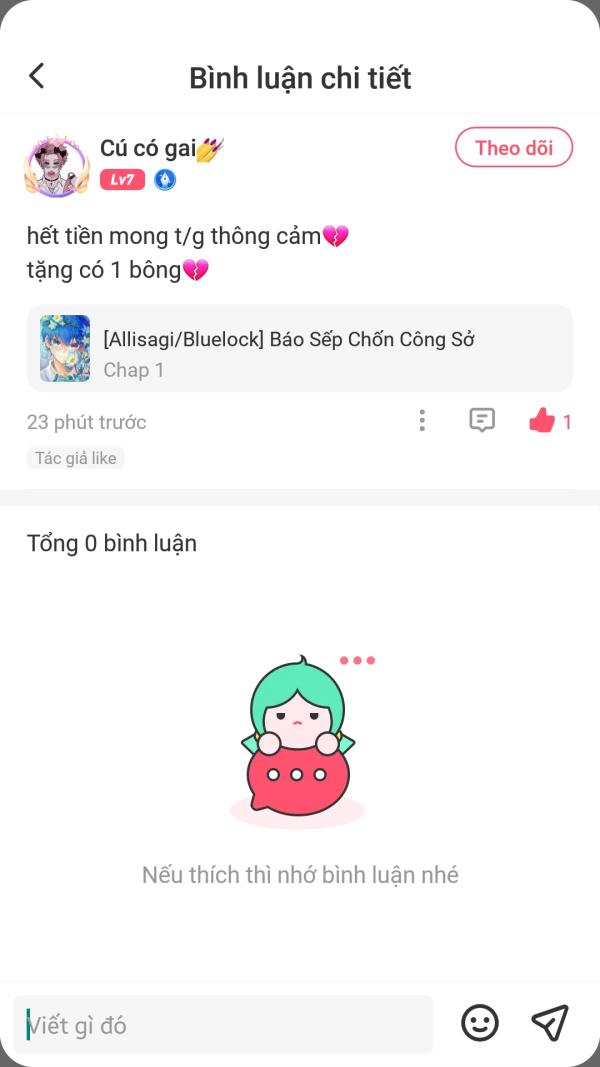
Task: Go back using the top-left arrow
Action: (37, 76)
